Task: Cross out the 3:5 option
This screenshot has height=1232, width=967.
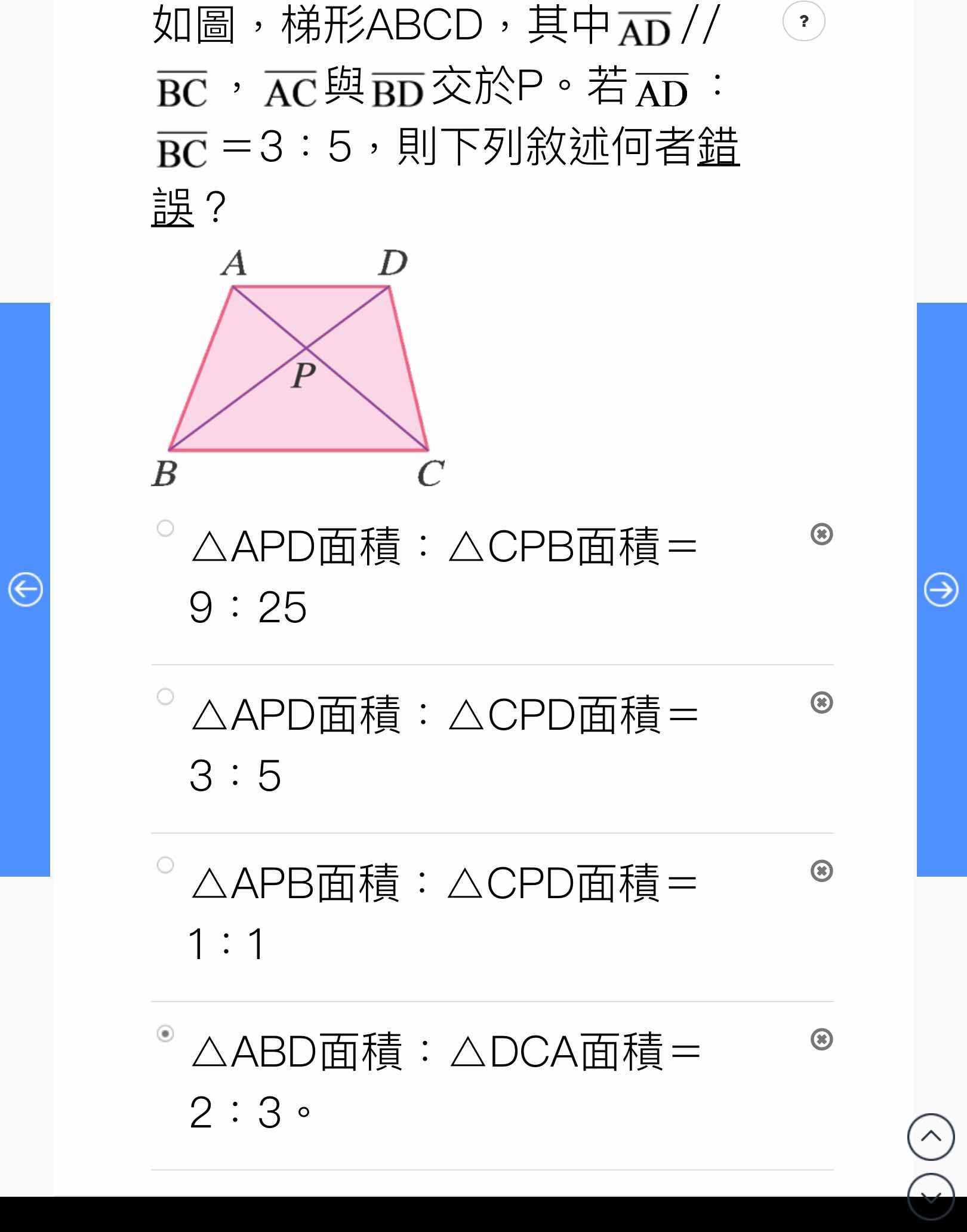Action: pos(821,702)
